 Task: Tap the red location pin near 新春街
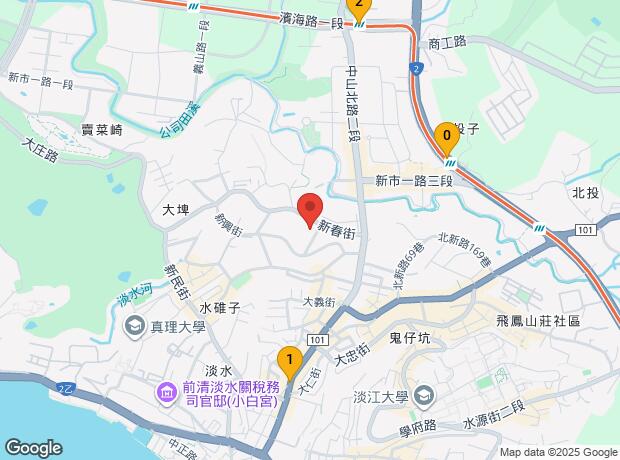point(310,210)
